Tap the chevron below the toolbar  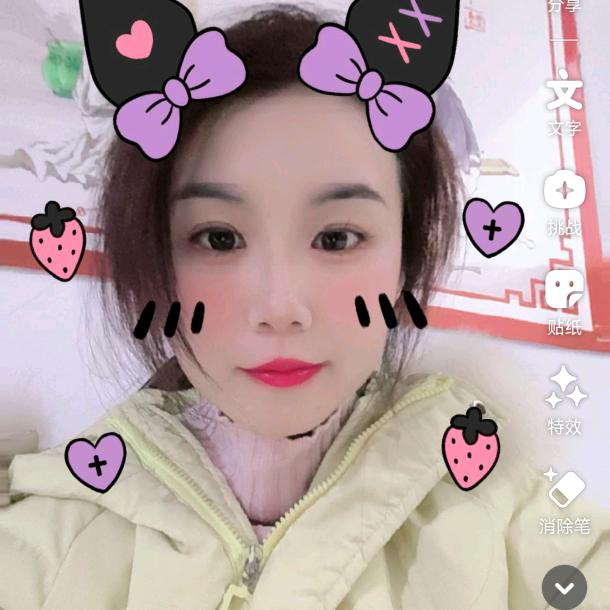coord(564,587)
